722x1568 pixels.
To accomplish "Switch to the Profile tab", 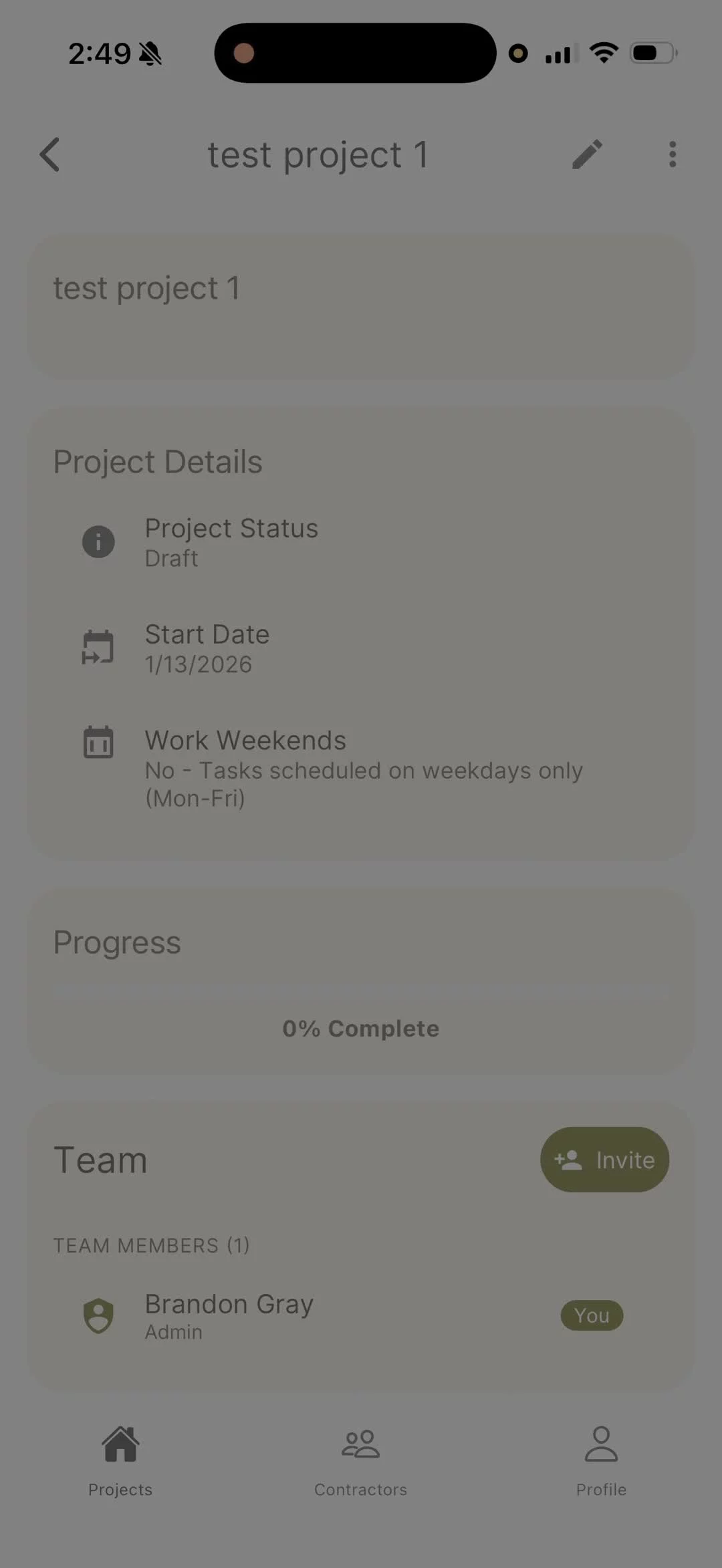I will 601,1461.
